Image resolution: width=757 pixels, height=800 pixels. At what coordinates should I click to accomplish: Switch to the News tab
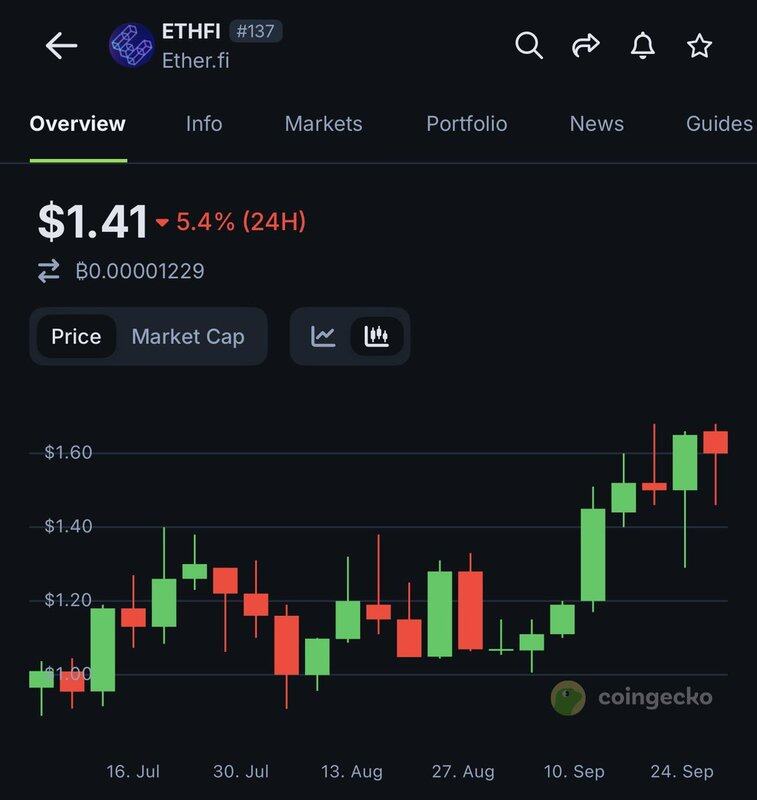point(596,124)
